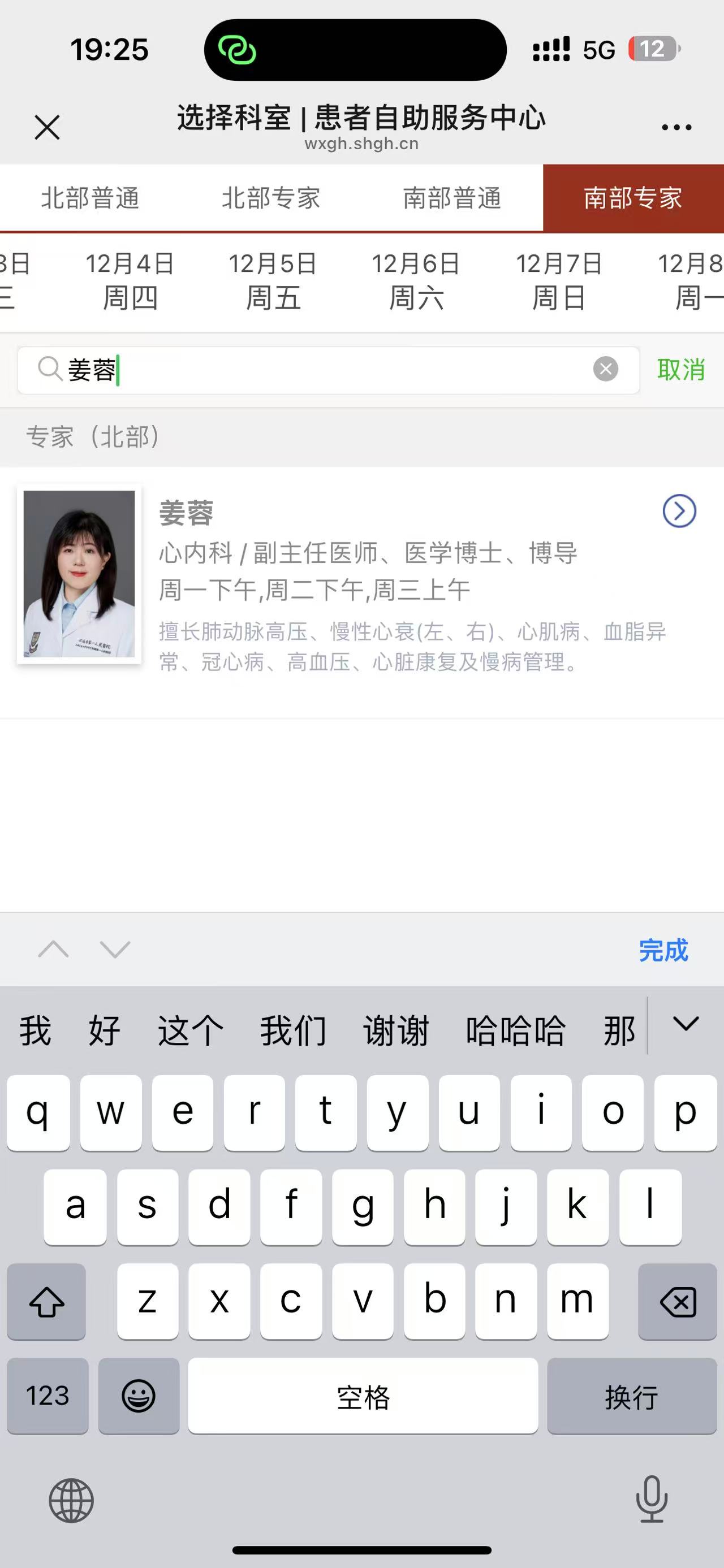
Task: Choose the date 12月6日 周六
Action: click(416, 281)
